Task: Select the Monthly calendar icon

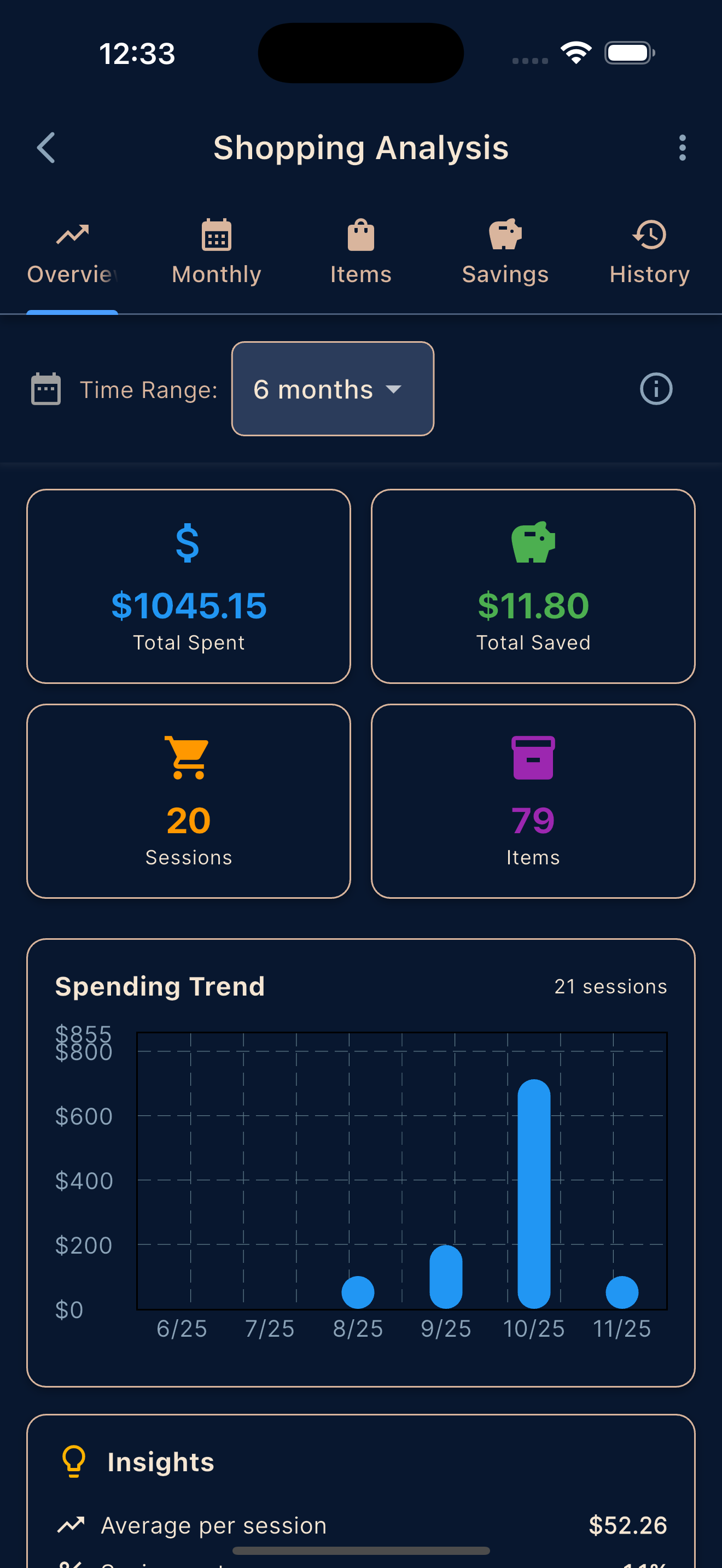Action: [216, 235]
